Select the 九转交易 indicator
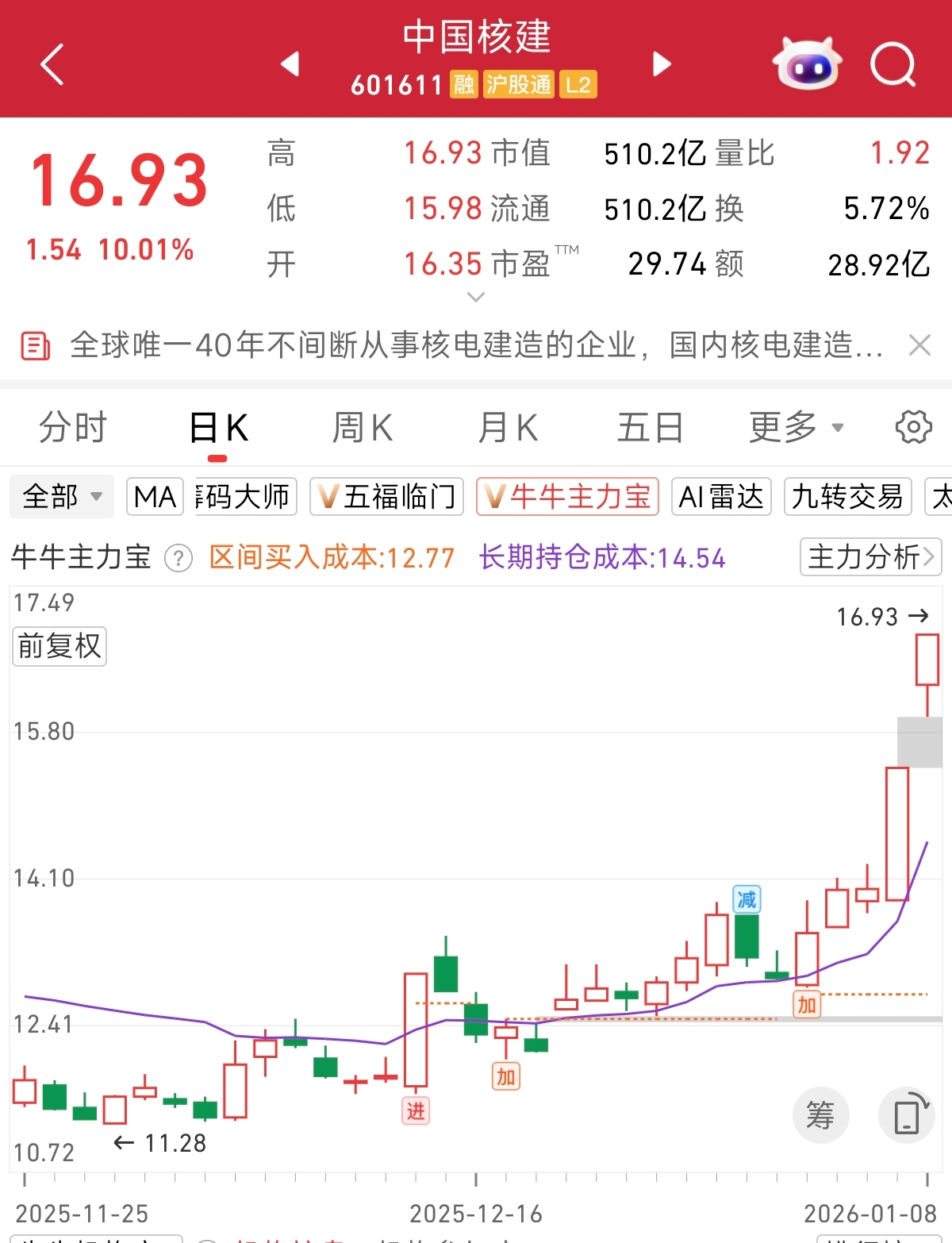Image resolution: width=952 pixels, height=1243 pixels. 847,497
